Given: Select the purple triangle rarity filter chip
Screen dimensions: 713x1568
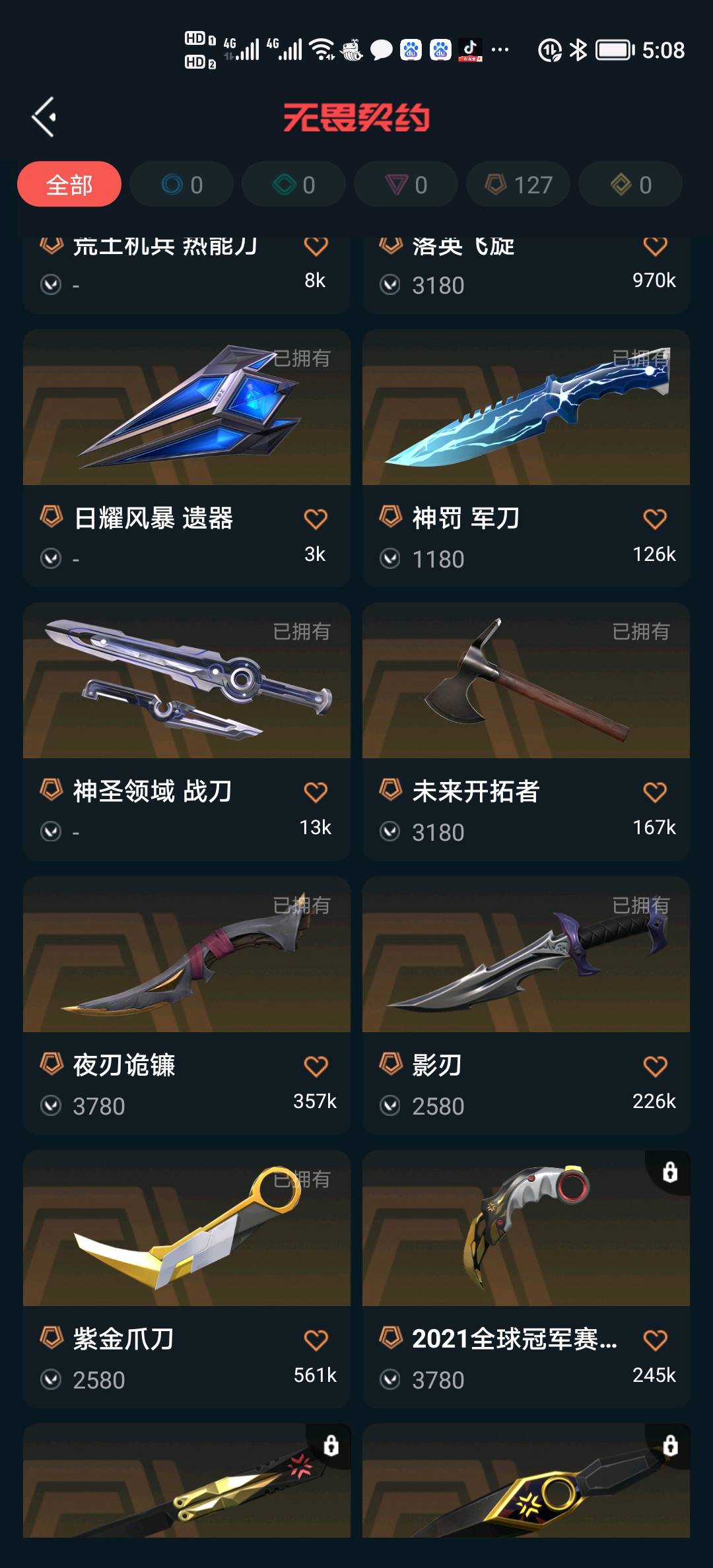Looking at the screenshot, I should [406, 185].
